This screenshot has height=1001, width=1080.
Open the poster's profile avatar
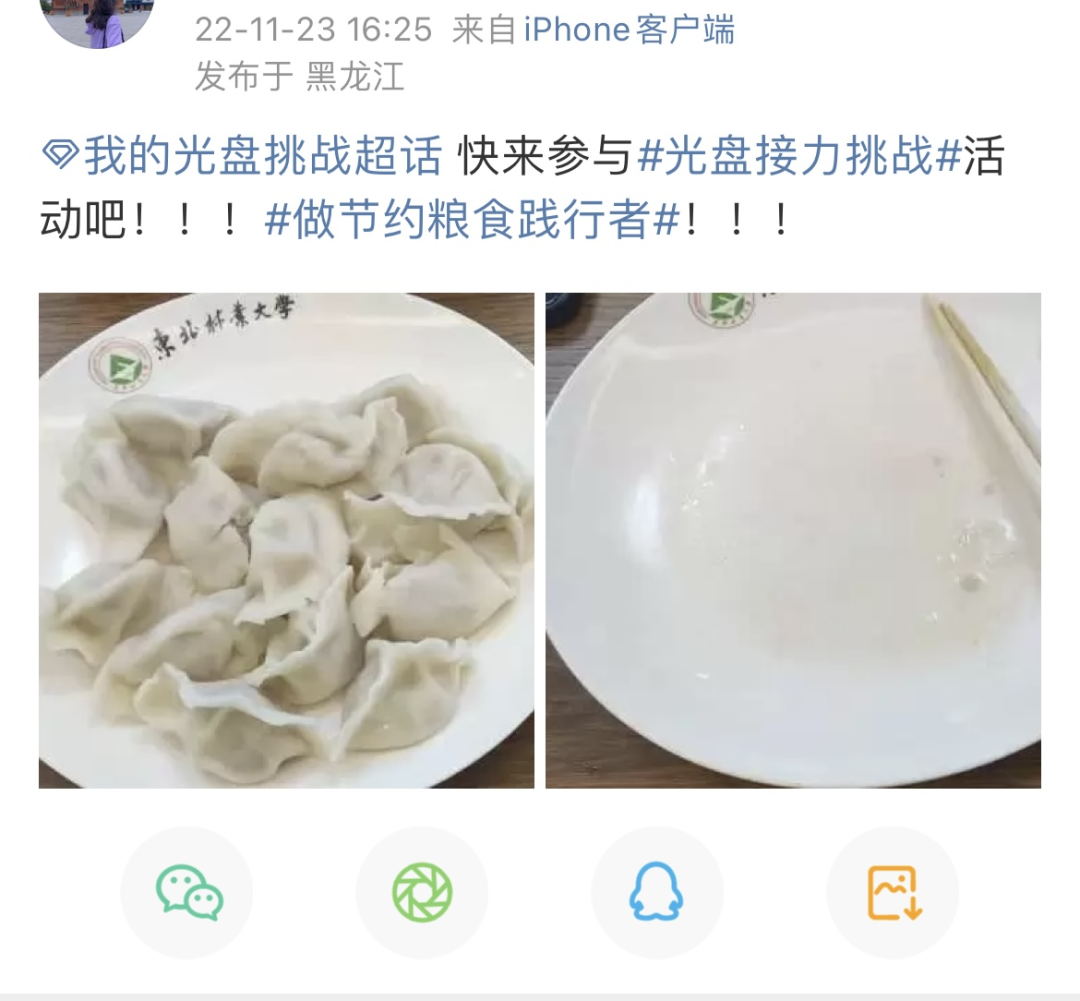click(97, 20)
